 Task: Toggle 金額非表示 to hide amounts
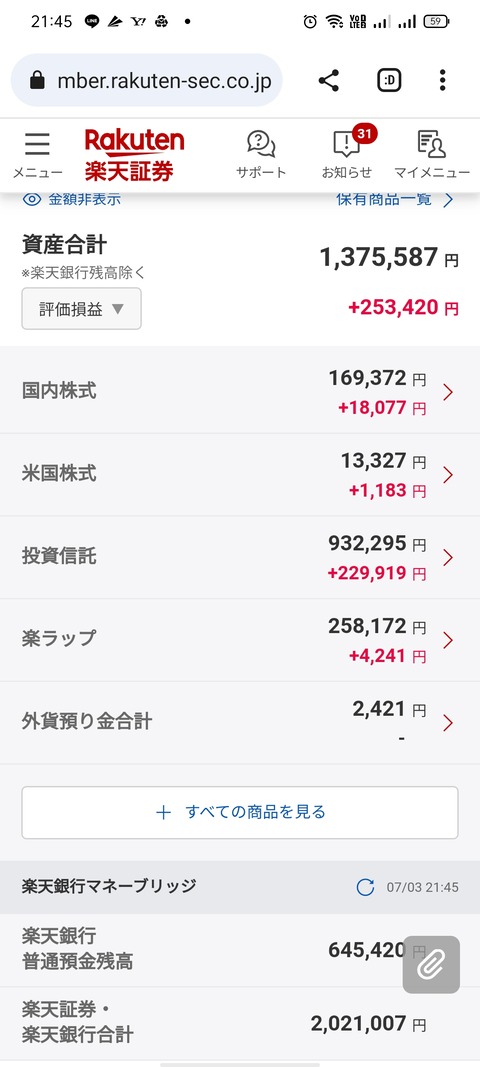click(71, 199)
